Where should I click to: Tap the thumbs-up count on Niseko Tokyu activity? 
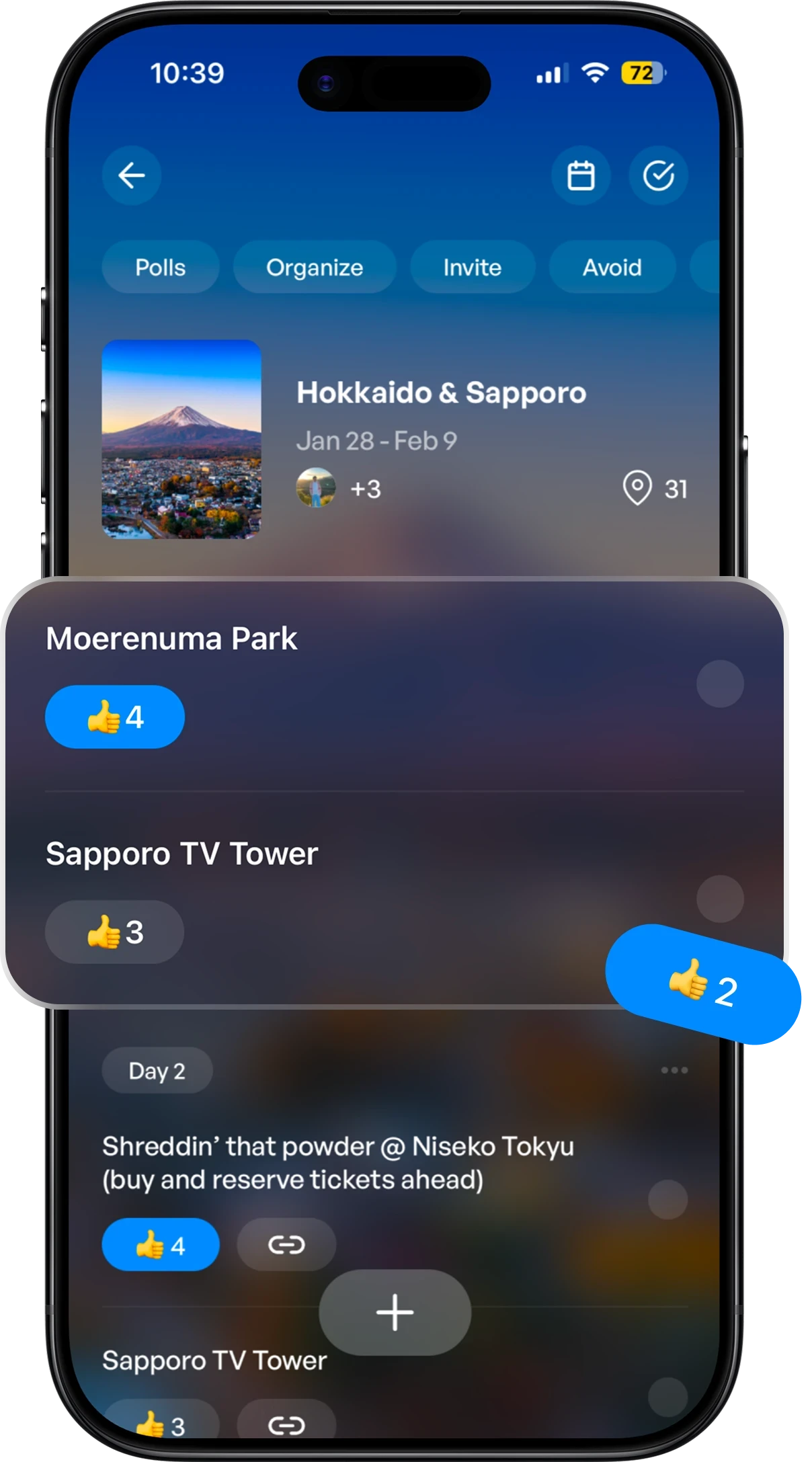click(x=161, y=1244)
